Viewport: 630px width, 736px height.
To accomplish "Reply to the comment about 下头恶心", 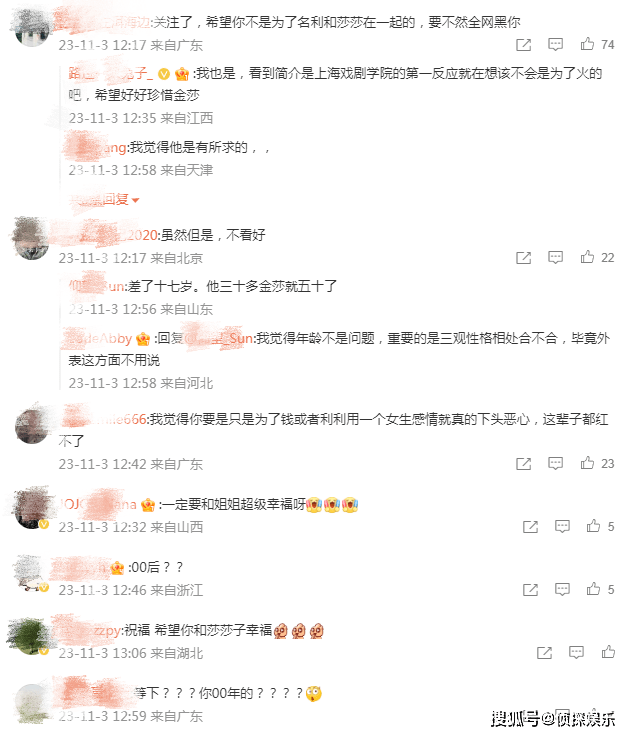I will (x=557, y=463).
